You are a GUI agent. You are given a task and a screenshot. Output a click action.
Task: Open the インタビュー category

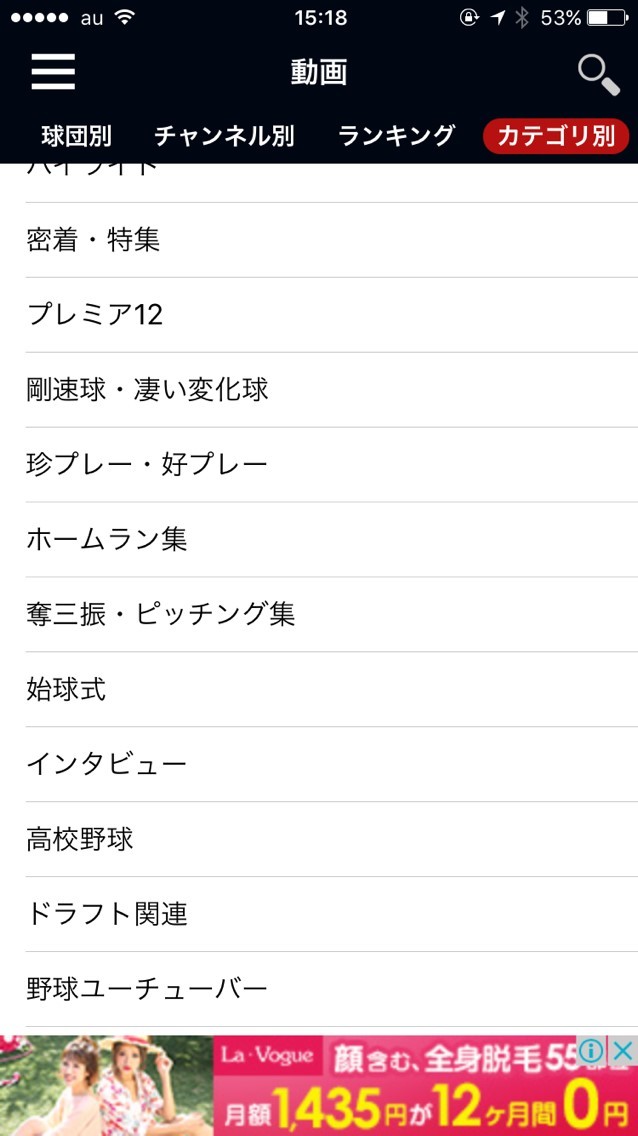[x=332, y=764]
